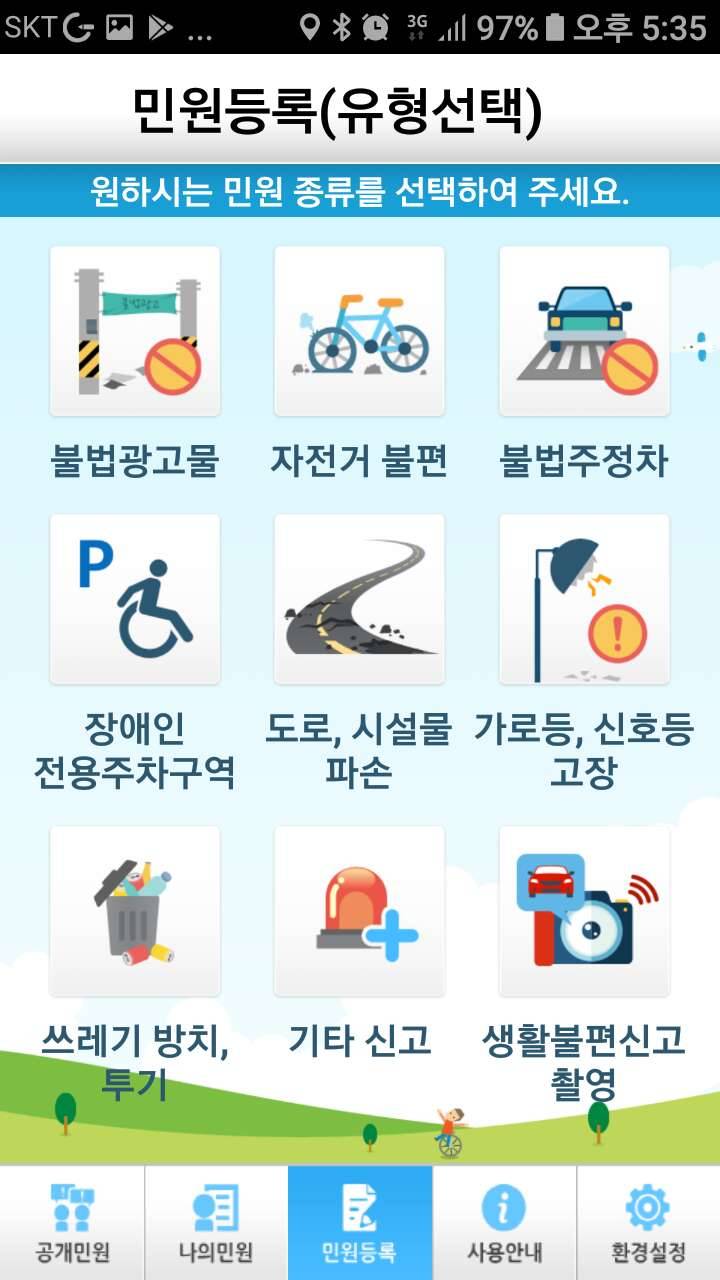The image size is (720, 1280).
Task: Select 장애인 전용주차구역 complaint
Action: point(135,600)
